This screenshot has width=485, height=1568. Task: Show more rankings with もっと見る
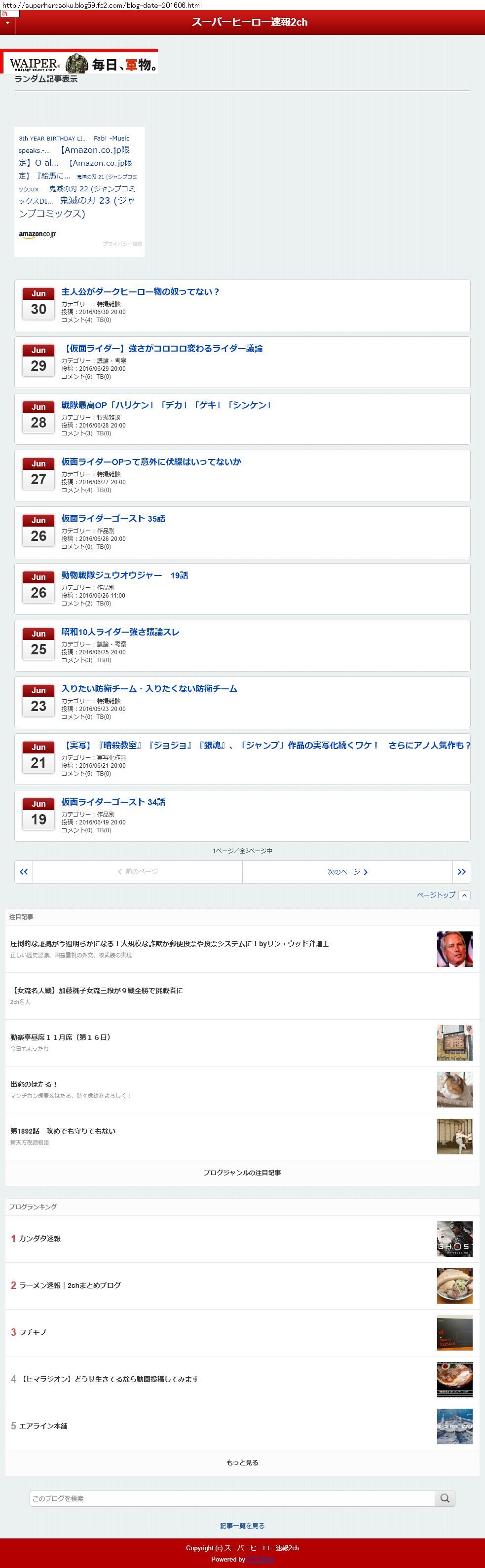tap(242, 1462)
